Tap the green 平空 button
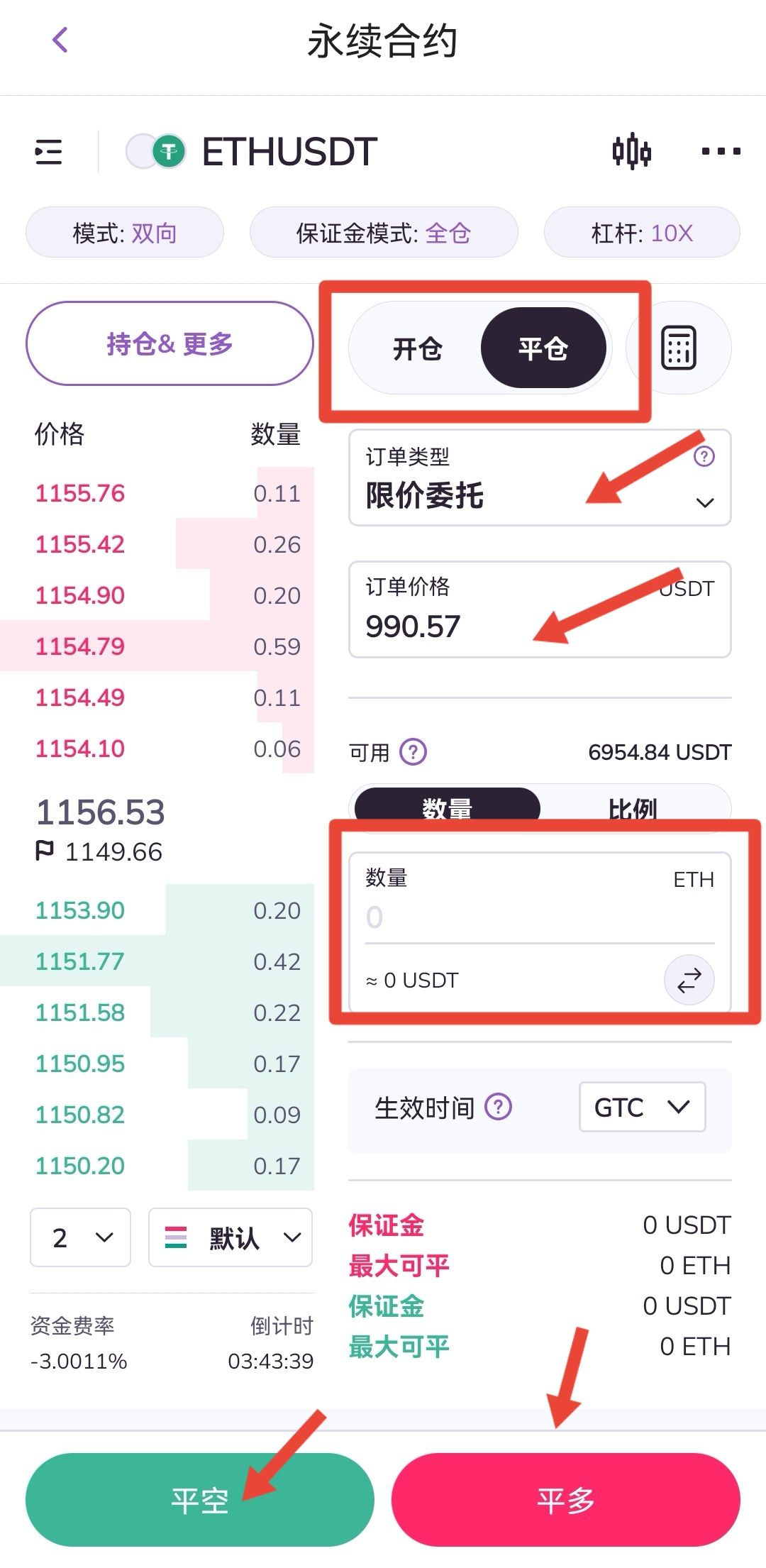Image resolution: width=766 pixels, height=1568 pixels. 200,1500
